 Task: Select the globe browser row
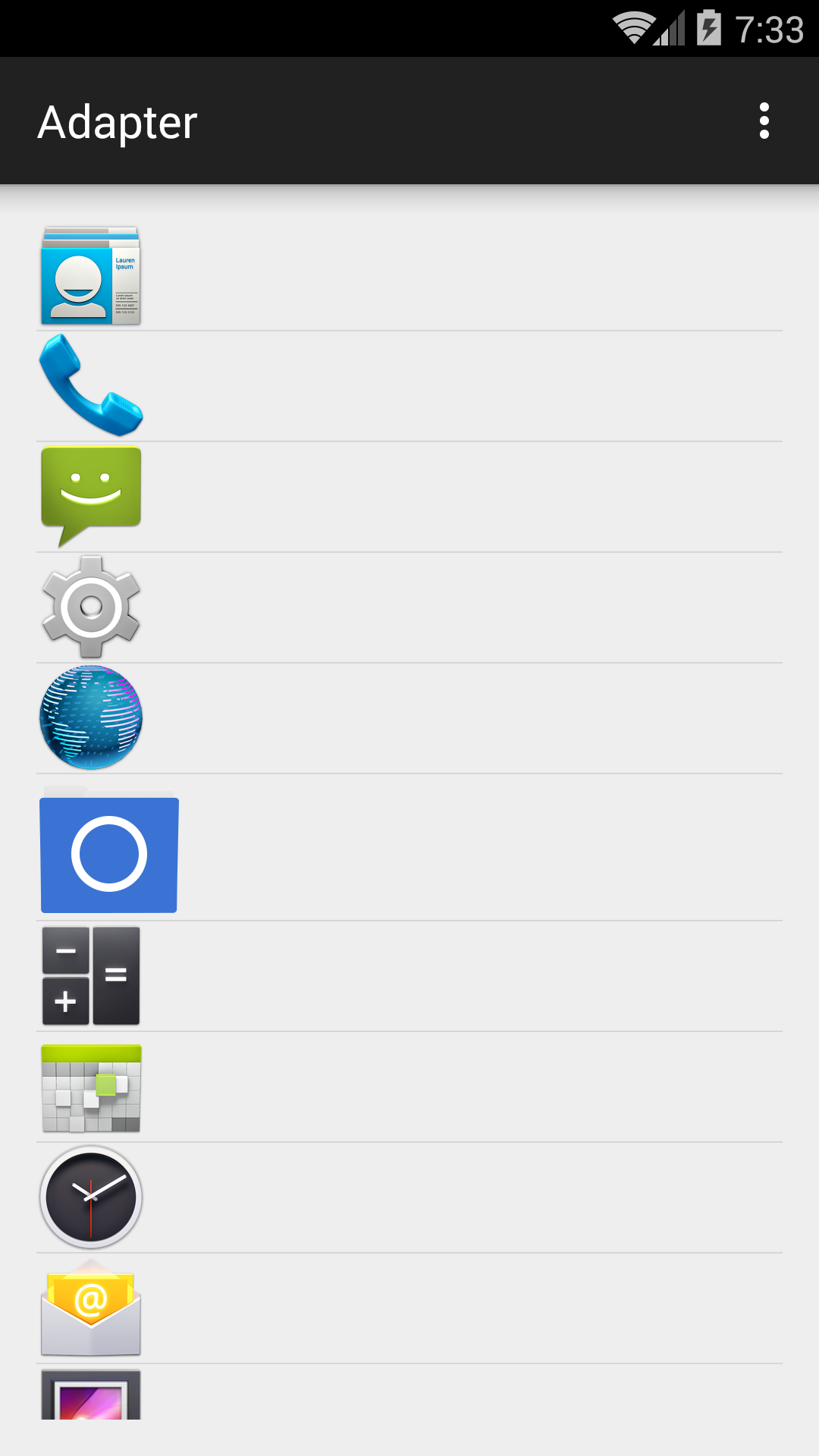click(409, 718)
